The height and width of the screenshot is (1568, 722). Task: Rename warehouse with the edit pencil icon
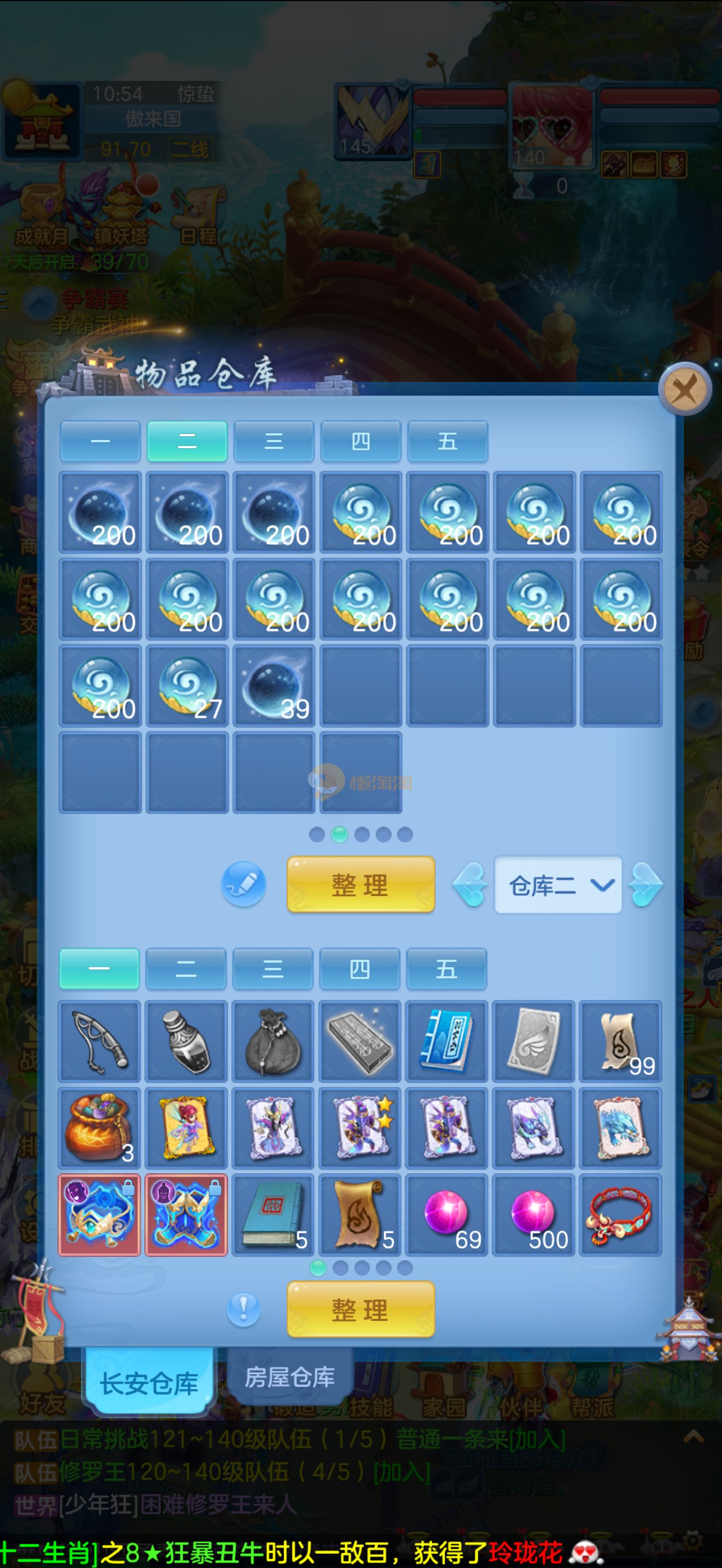[243, 884]
